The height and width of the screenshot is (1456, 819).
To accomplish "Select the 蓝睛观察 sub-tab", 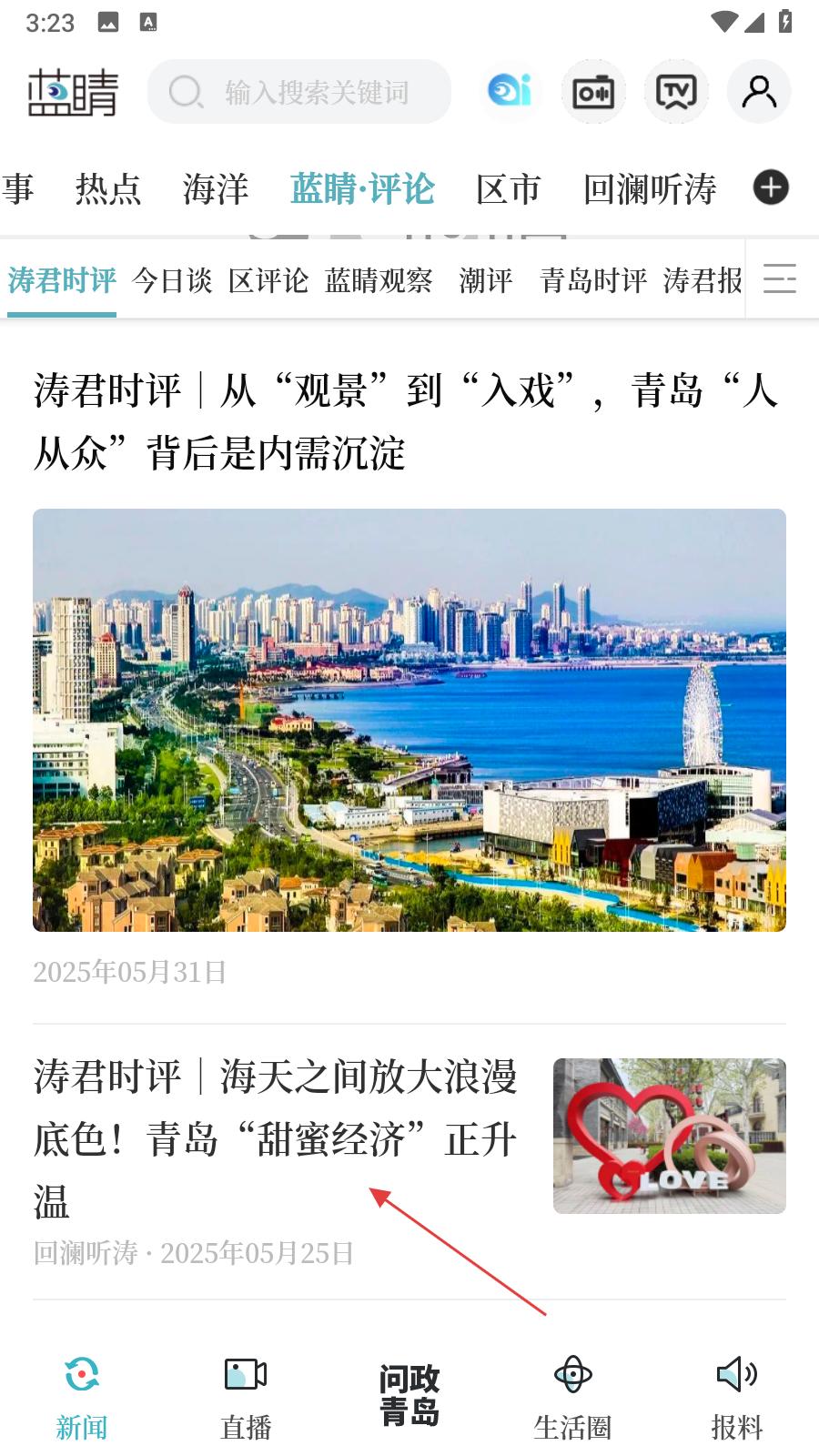I will click(379, 280).
